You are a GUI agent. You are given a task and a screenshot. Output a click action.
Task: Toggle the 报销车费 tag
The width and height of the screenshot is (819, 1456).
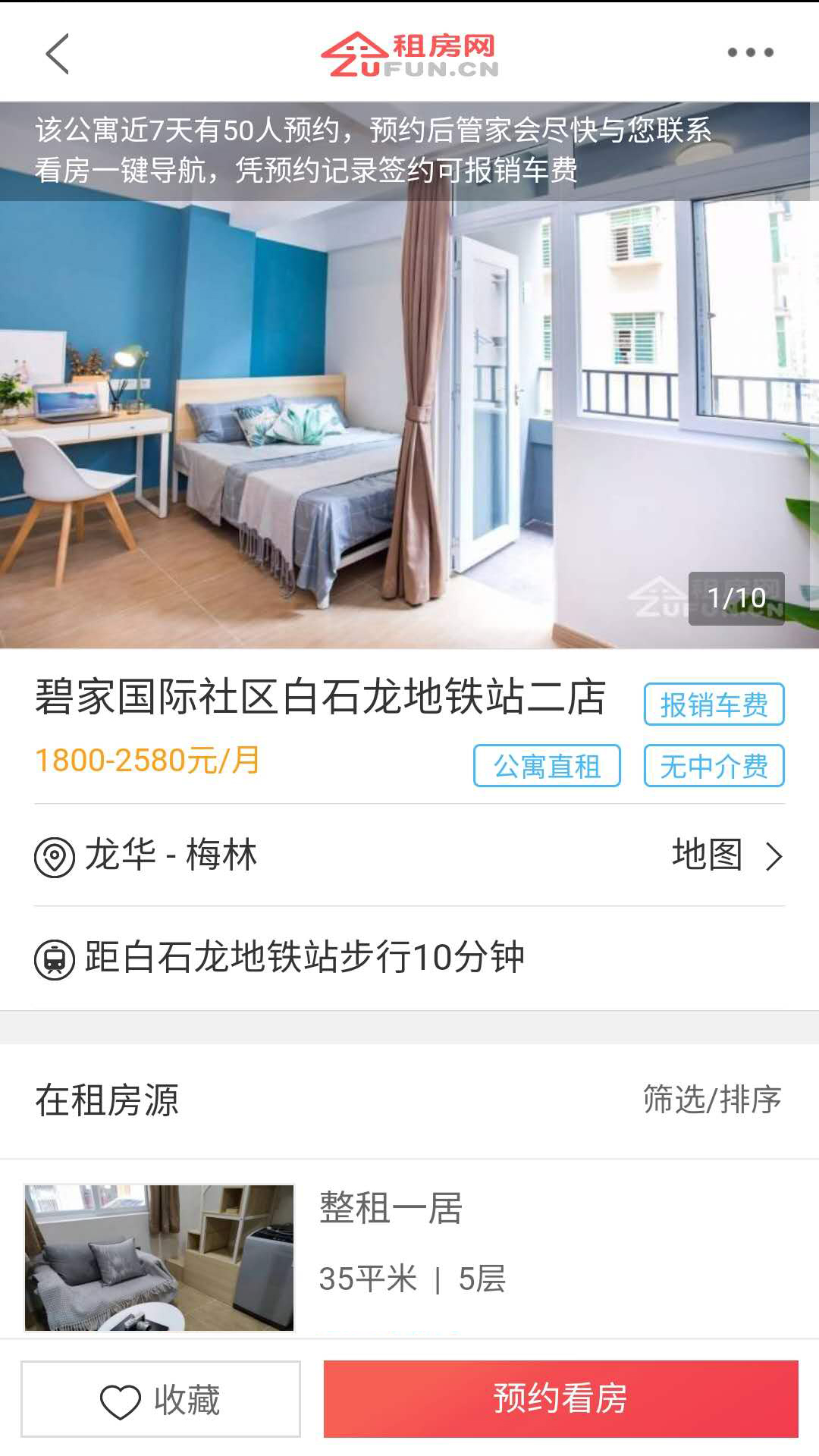point(714,704)
